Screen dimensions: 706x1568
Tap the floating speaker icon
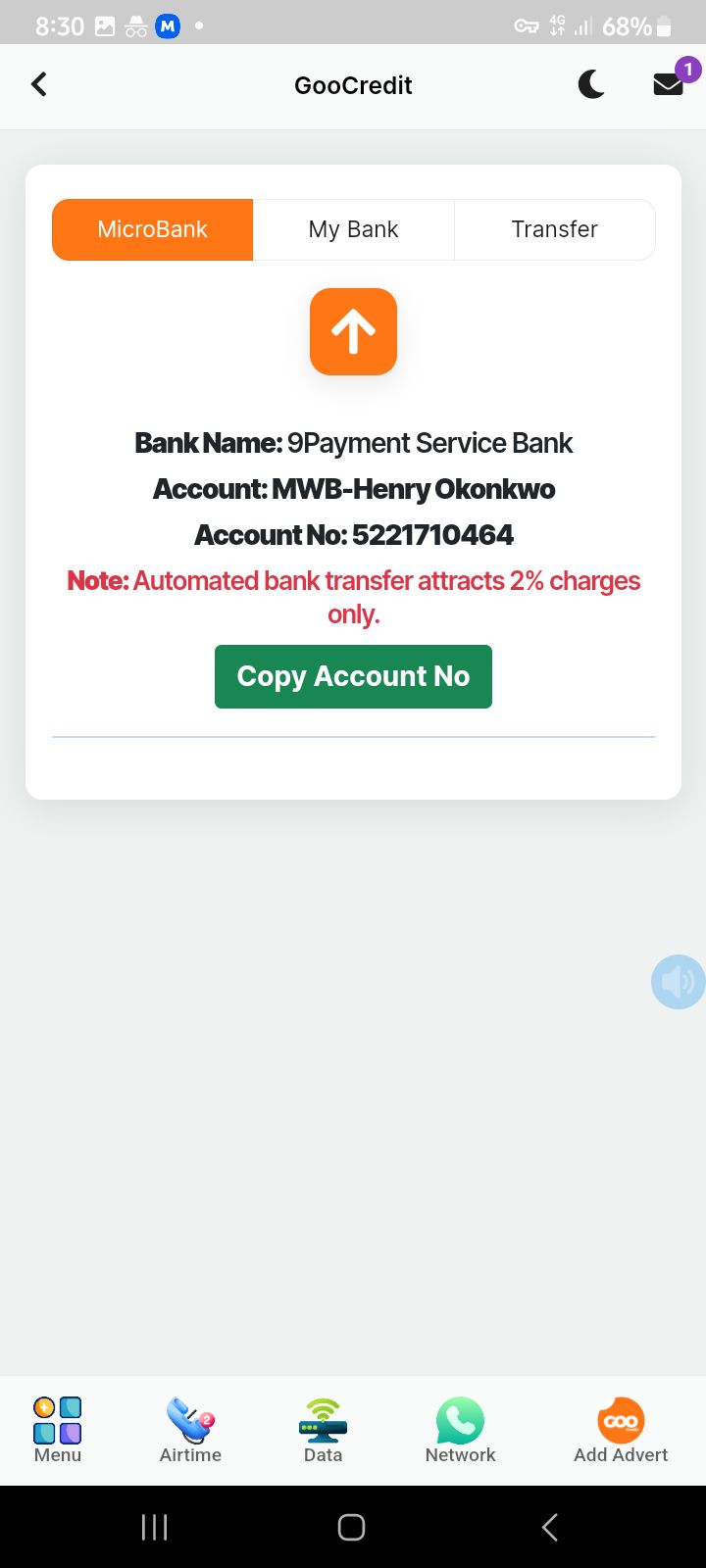[x=678, y=981]
